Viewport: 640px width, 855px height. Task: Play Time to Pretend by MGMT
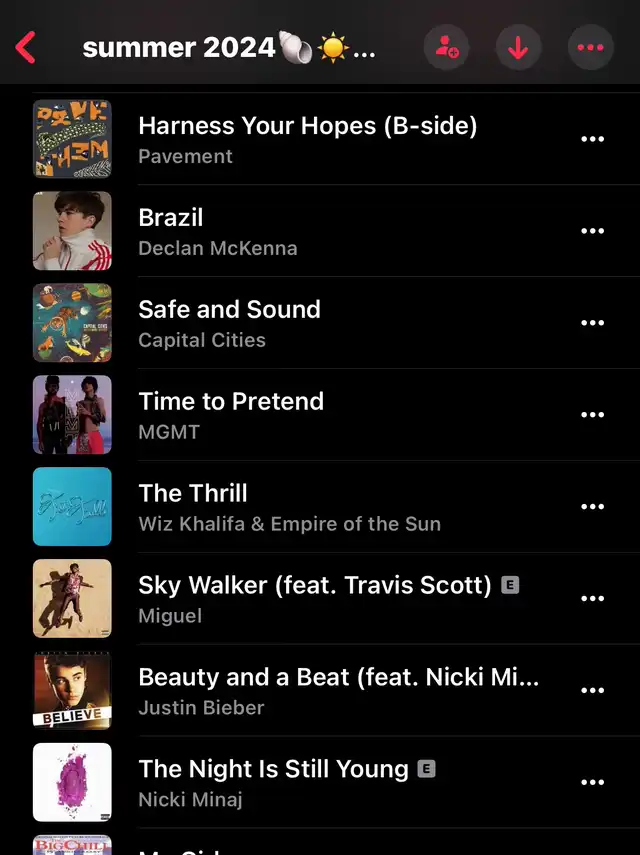coord(231,414)
